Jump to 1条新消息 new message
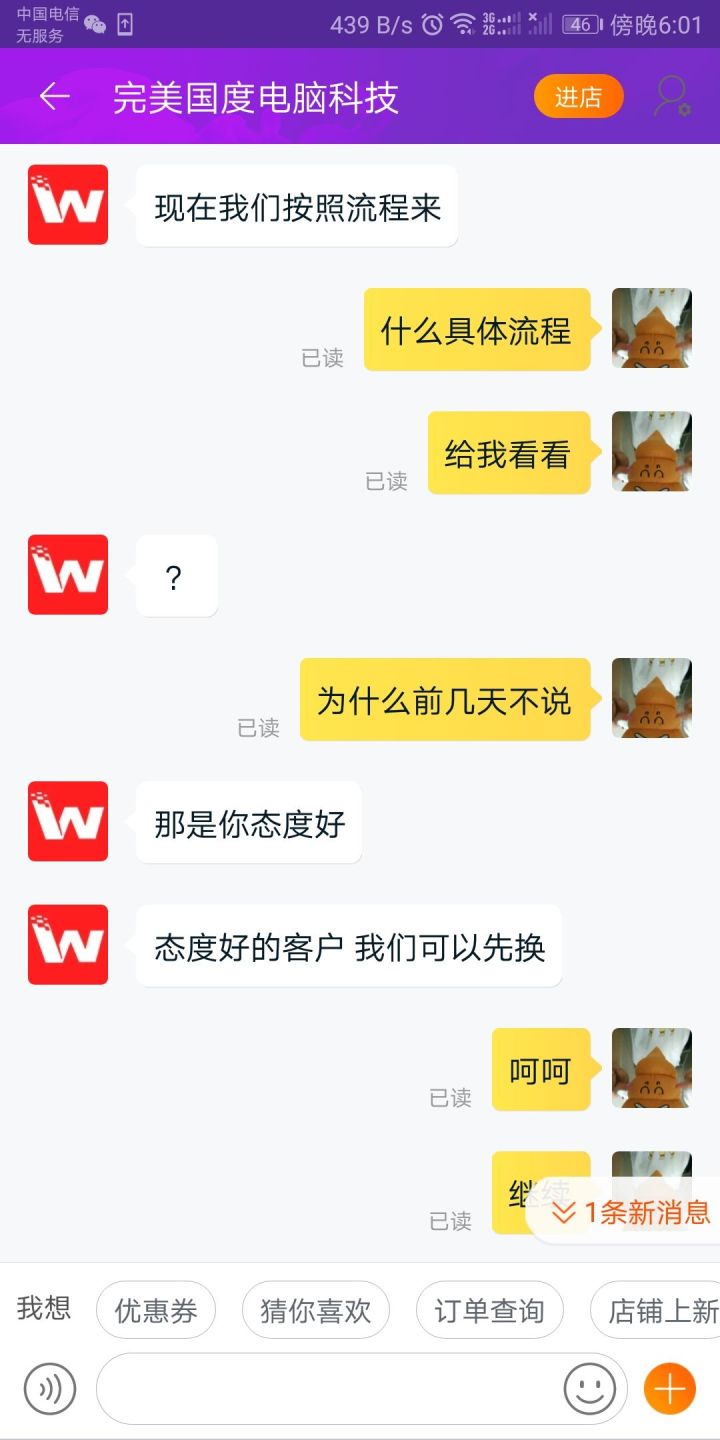 pyautogui.click(x=632, y=1213)
